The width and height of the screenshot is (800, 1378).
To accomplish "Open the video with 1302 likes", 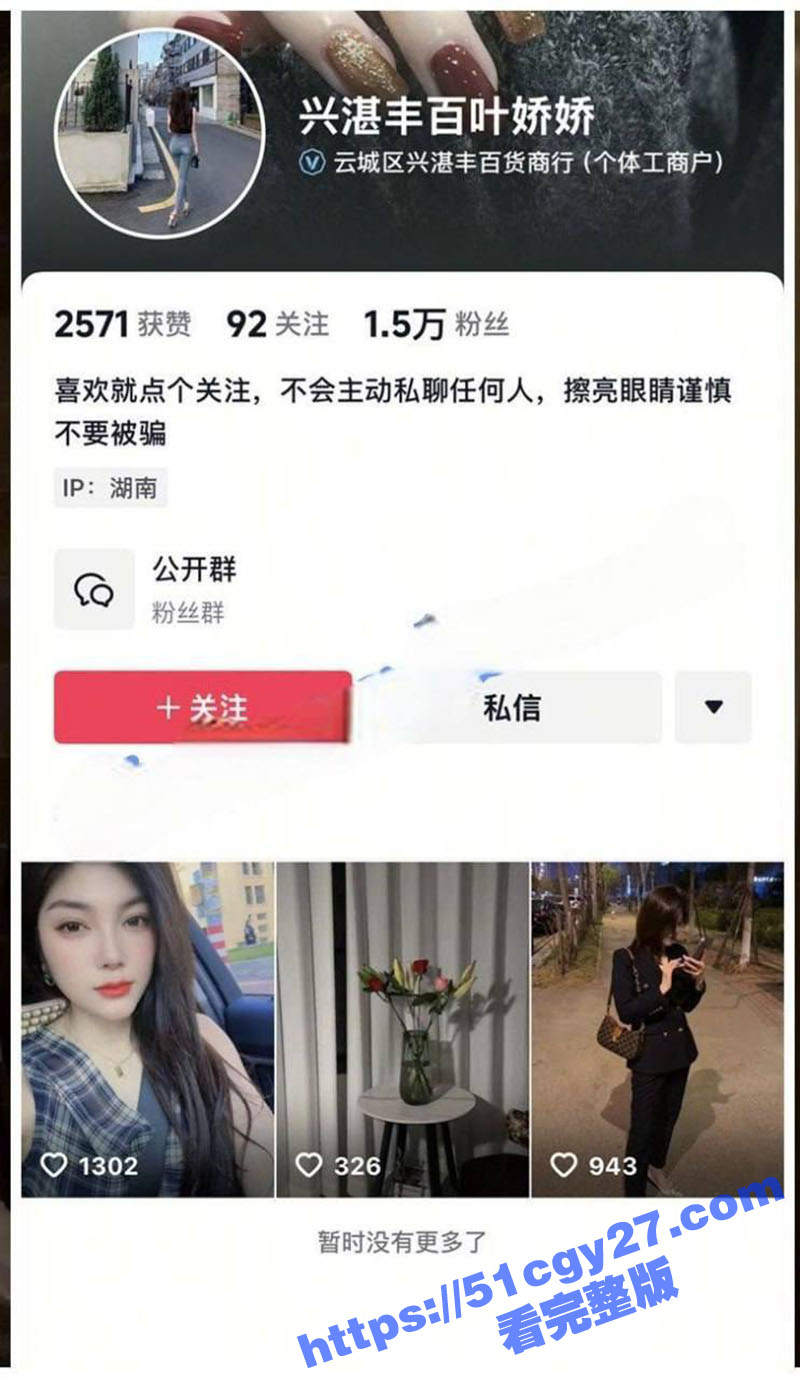I will [148, 1028].
